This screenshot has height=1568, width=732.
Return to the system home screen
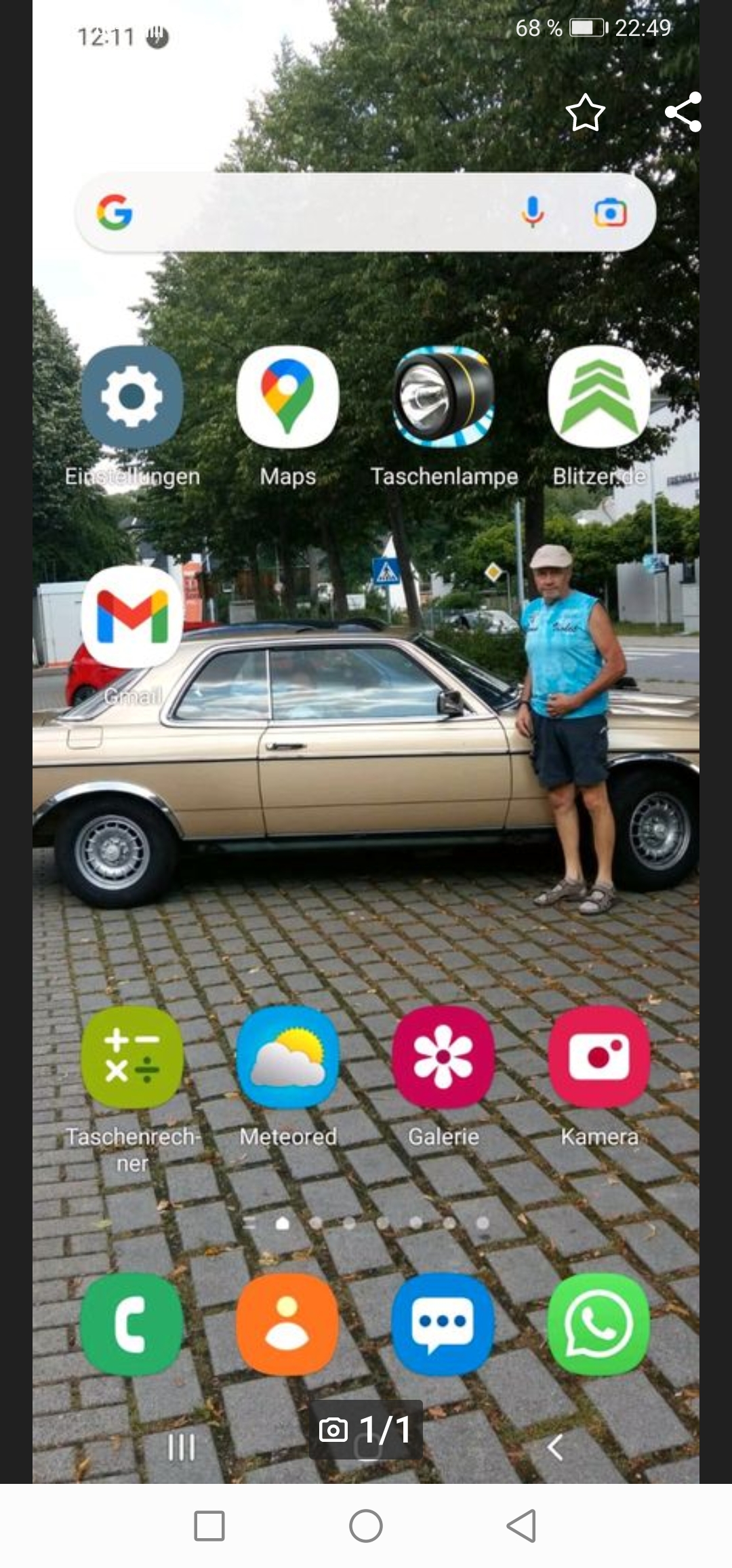[366, 1526]
